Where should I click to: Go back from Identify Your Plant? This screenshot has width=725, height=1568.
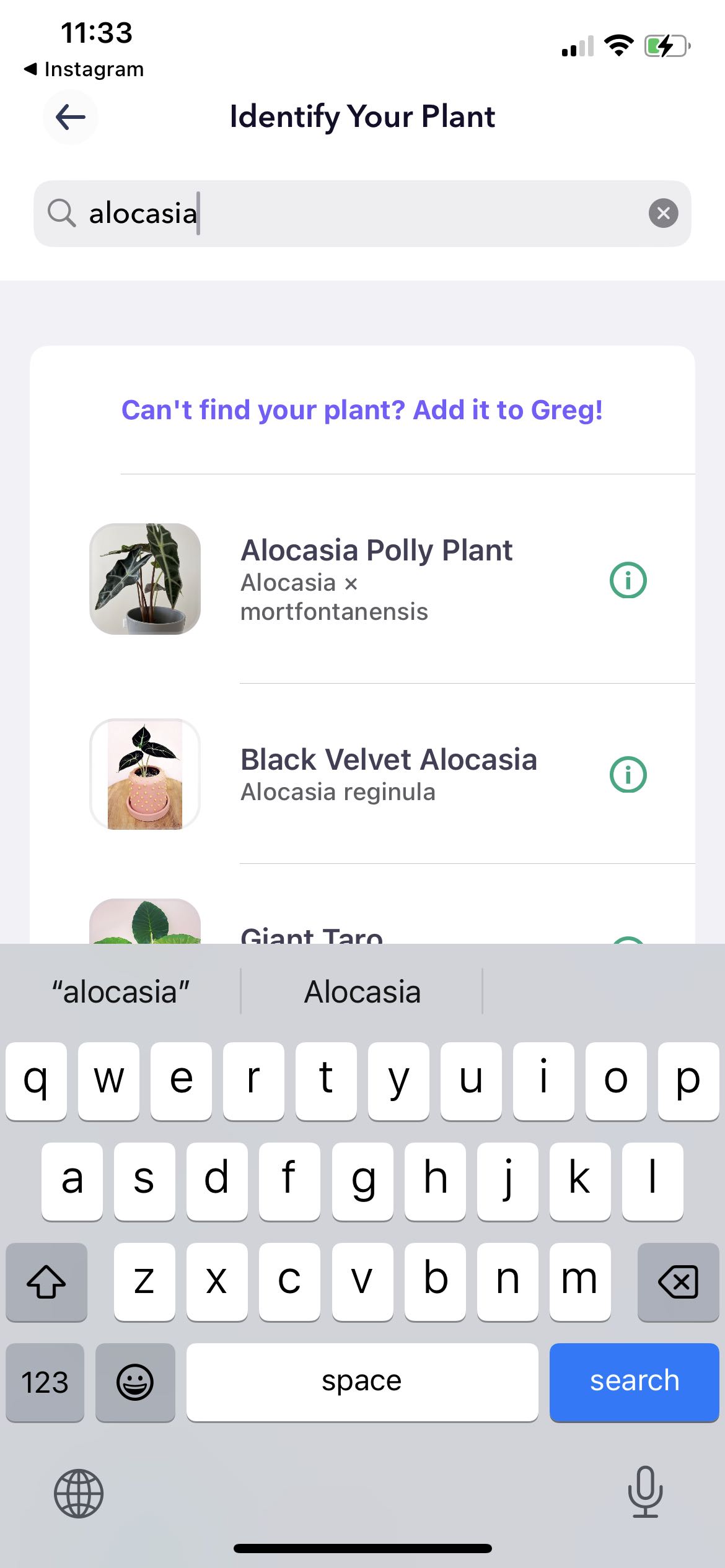[70, 117]
